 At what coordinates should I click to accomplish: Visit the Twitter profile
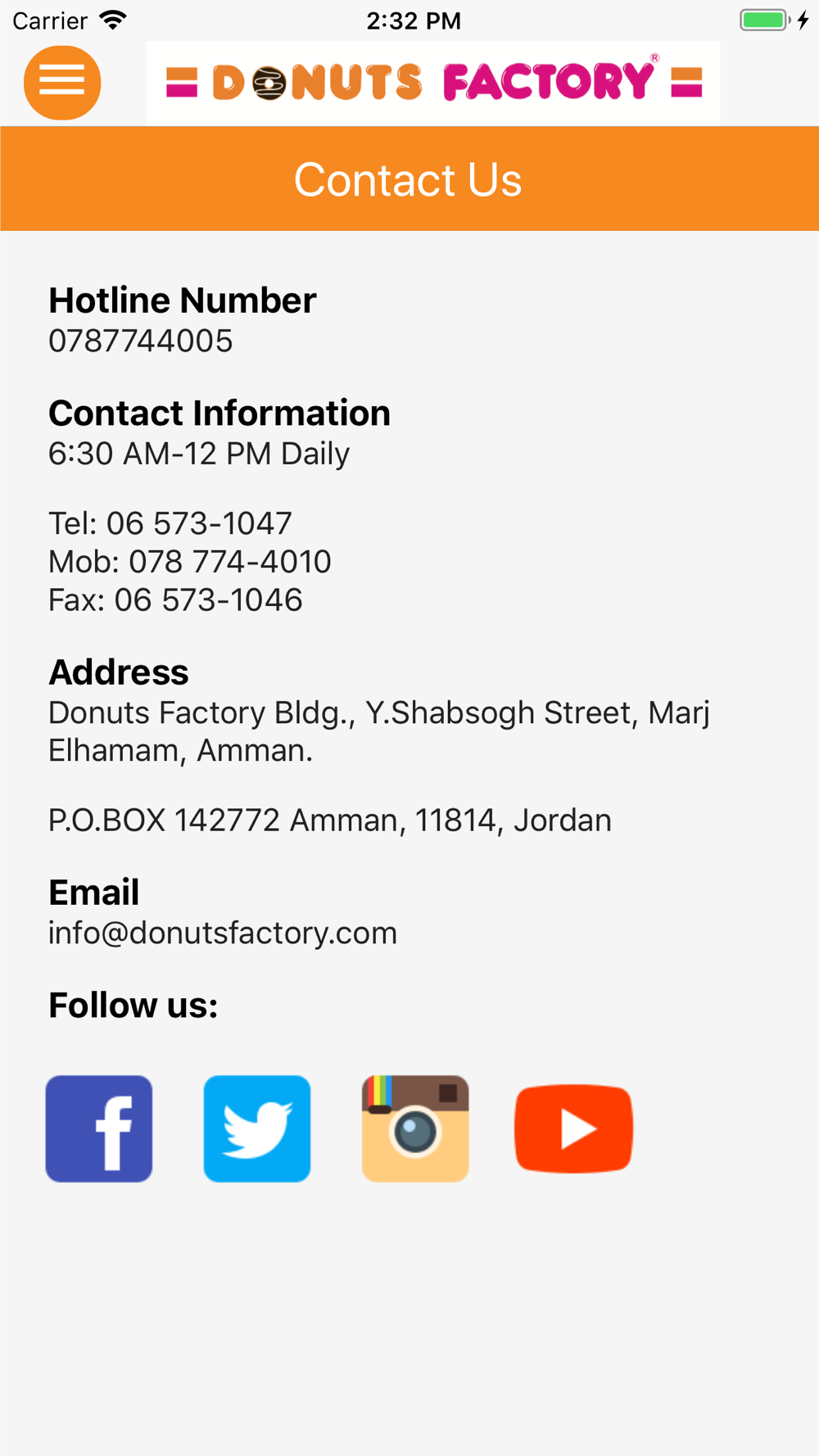click(257, 1128)
